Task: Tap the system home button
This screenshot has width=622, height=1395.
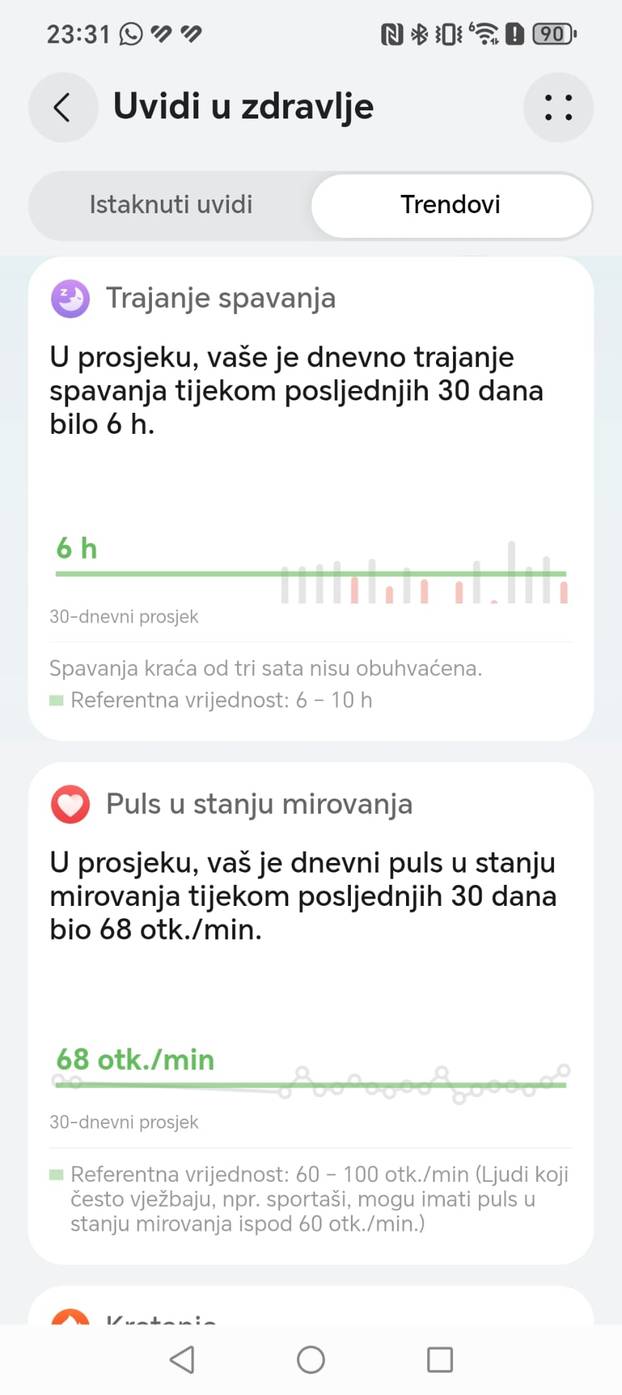Action: [311, 1359]
